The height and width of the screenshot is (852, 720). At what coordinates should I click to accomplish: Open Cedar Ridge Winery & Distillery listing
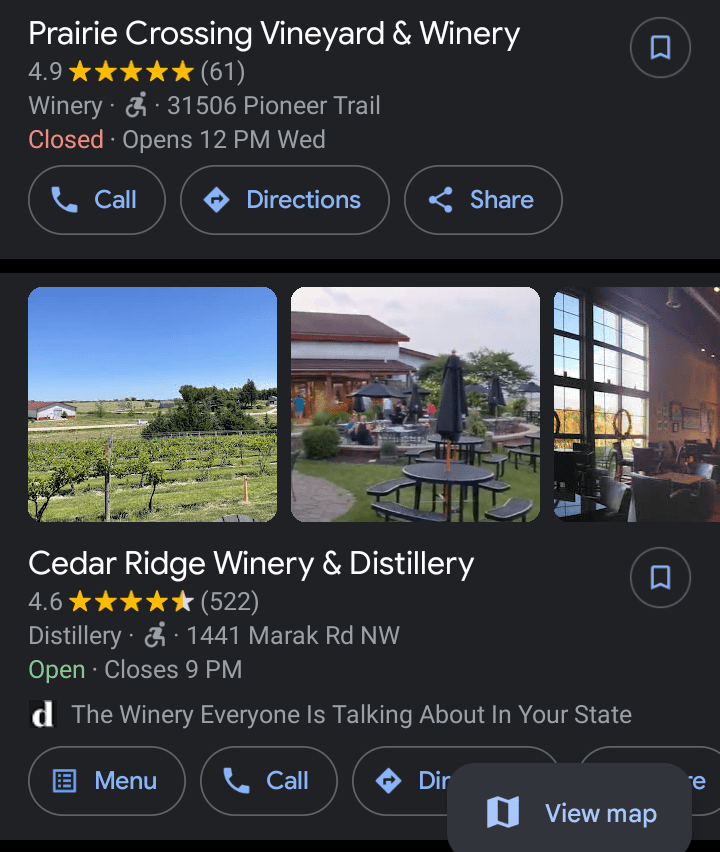tap(251, 564)
